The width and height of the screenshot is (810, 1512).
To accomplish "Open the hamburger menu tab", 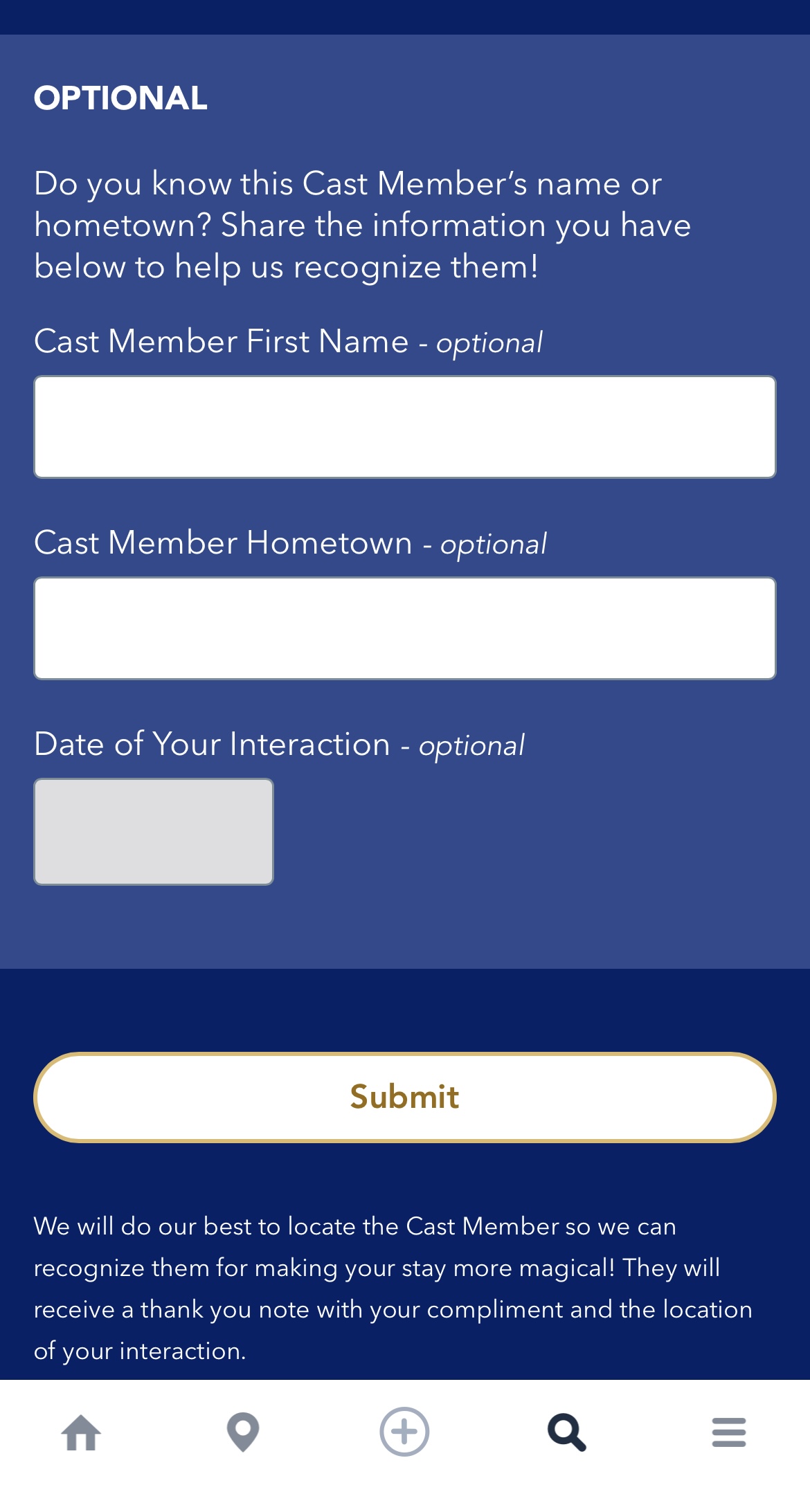I will (729, 1432).
